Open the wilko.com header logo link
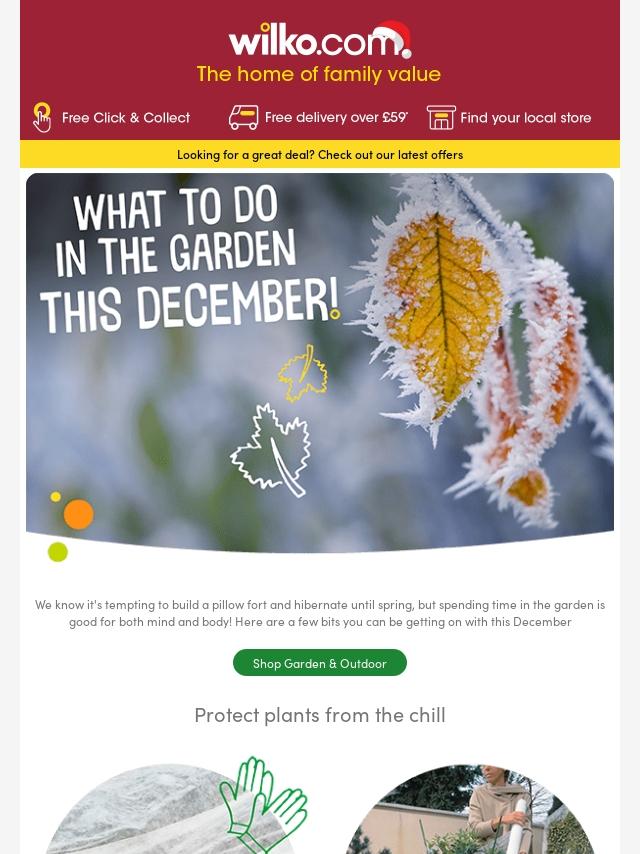Viewport: 640px width, 854px height. [319, 42]
